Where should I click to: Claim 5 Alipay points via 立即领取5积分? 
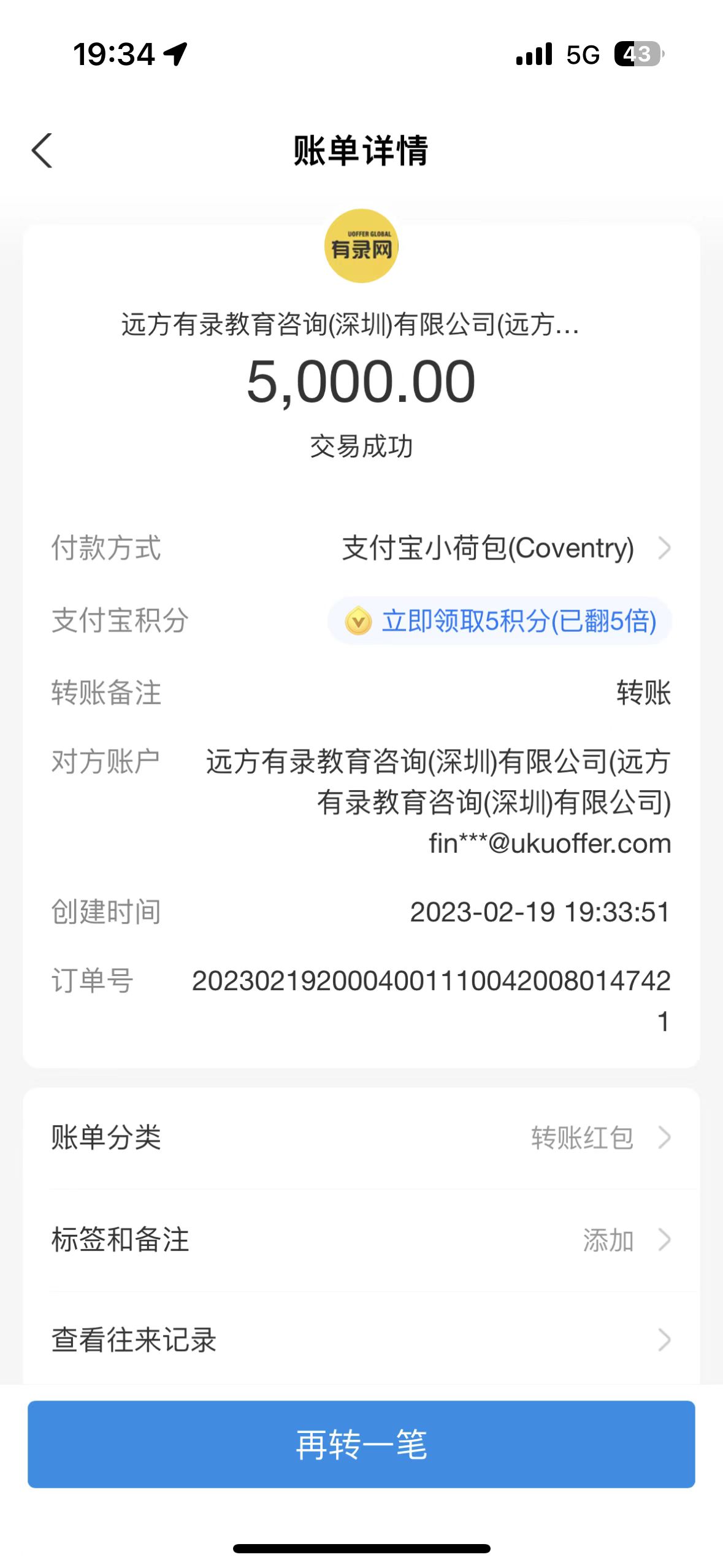(500, 621)
